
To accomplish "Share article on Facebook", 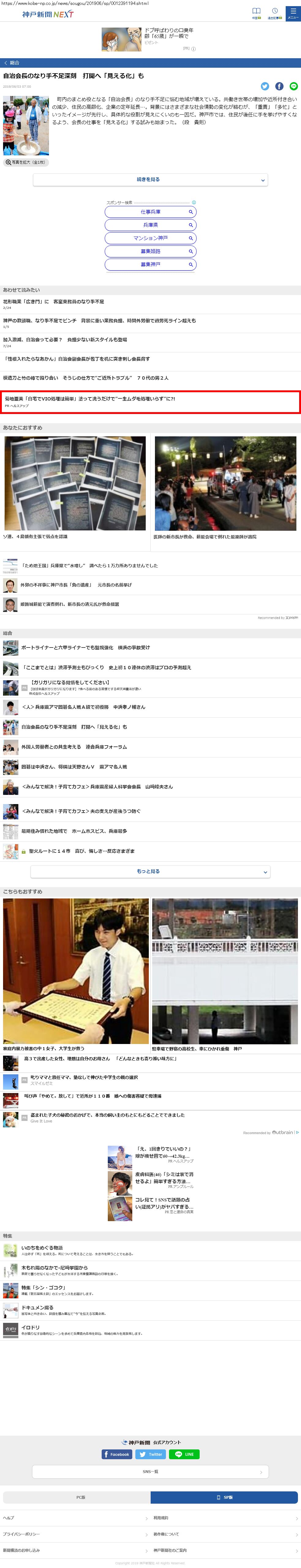I will 279,86.
